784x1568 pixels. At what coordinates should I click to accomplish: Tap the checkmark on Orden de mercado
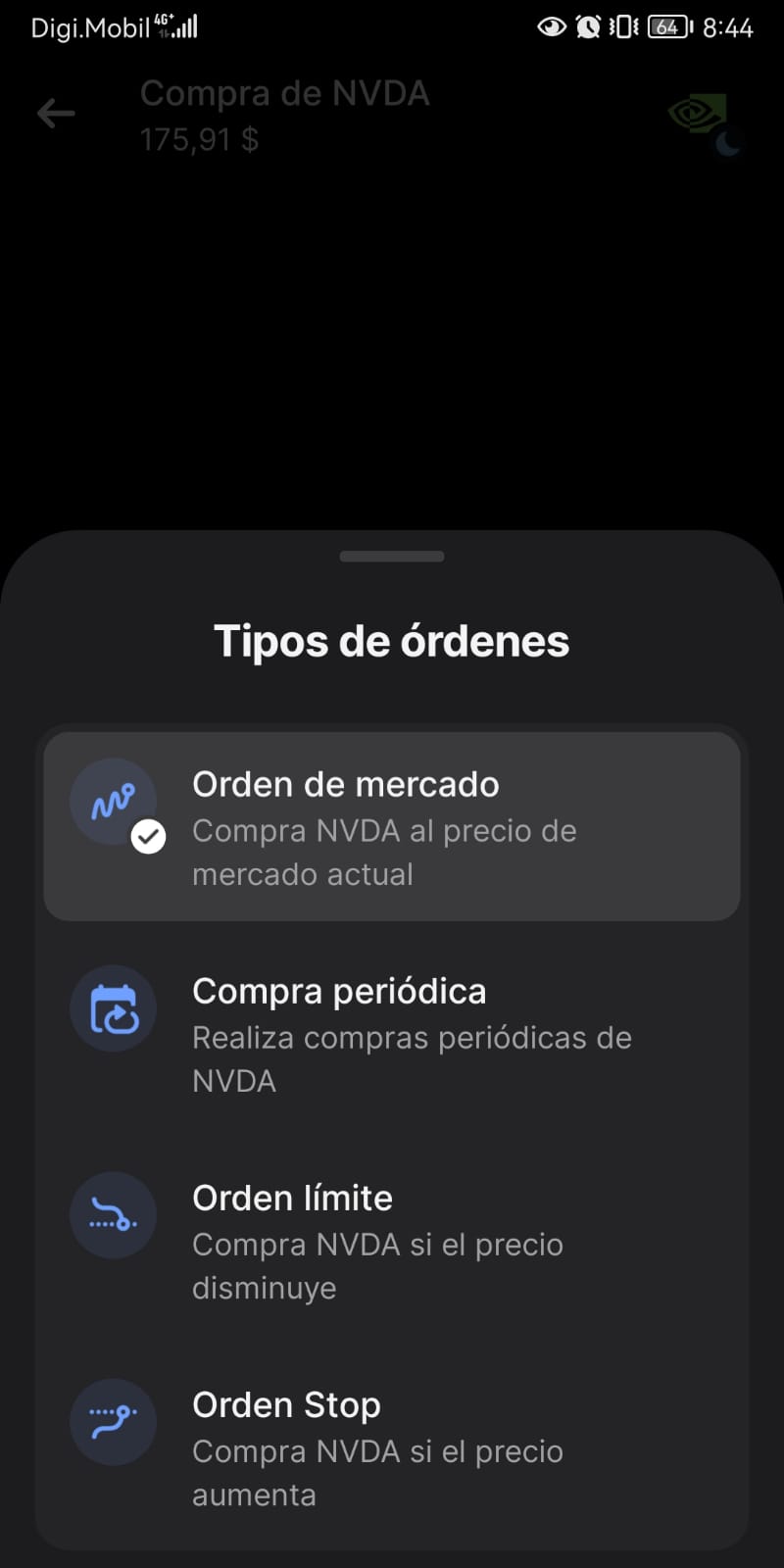pyautogui.click(x=149, y=836)
